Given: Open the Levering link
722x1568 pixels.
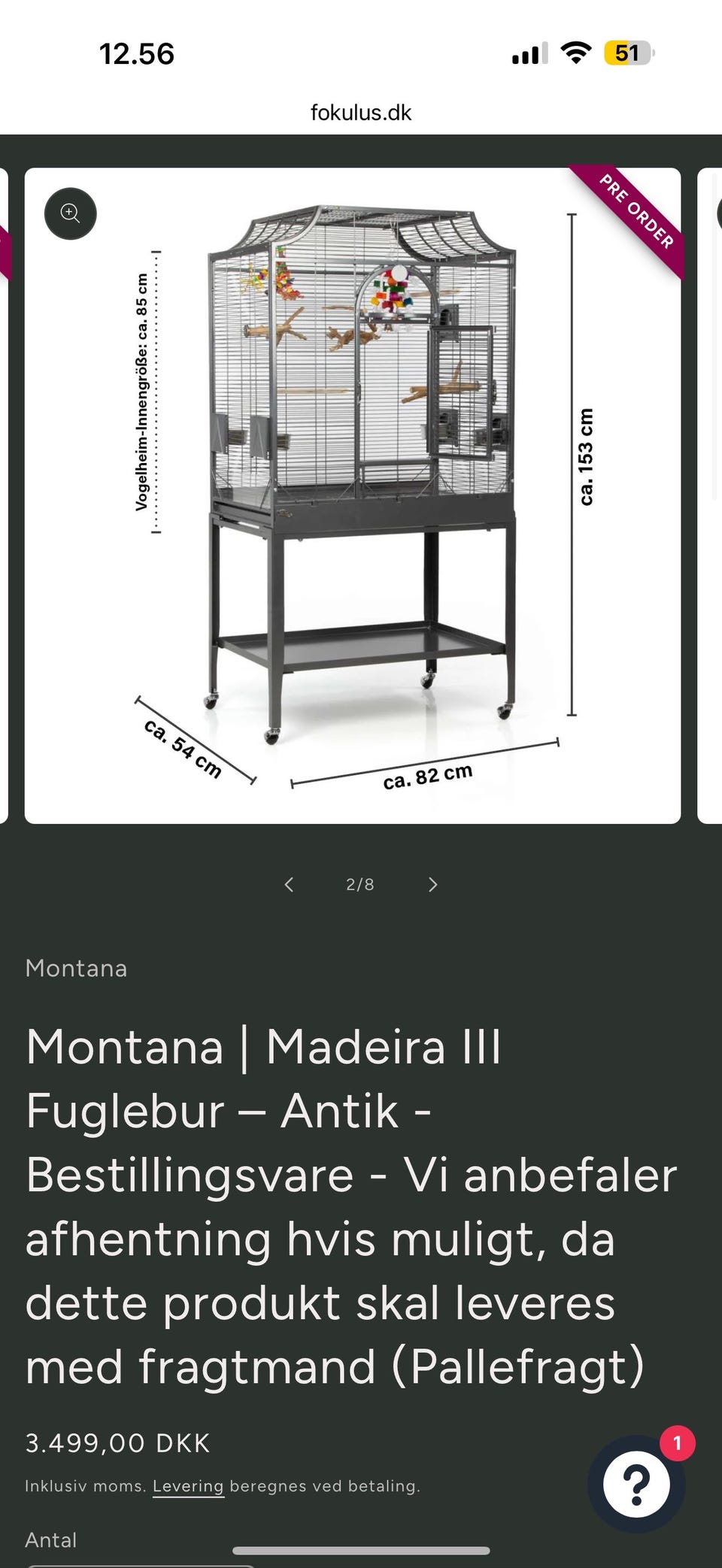Looking at the screenshot, I should click(187, 1485).
